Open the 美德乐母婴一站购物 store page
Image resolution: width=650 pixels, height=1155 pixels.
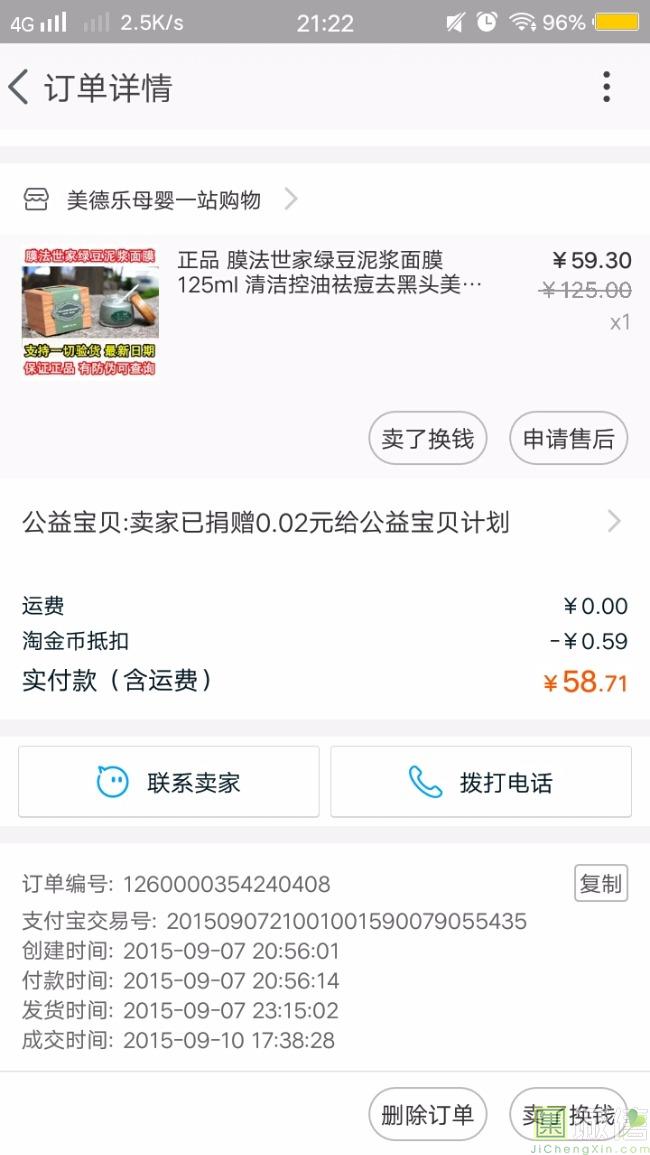162,200
